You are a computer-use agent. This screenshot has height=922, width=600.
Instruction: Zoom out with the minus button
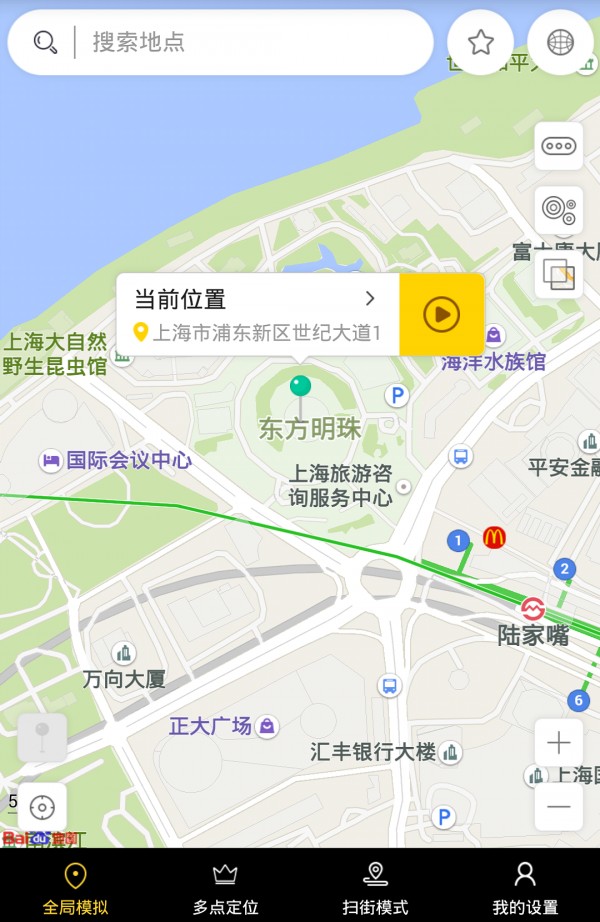click(559, 807)
